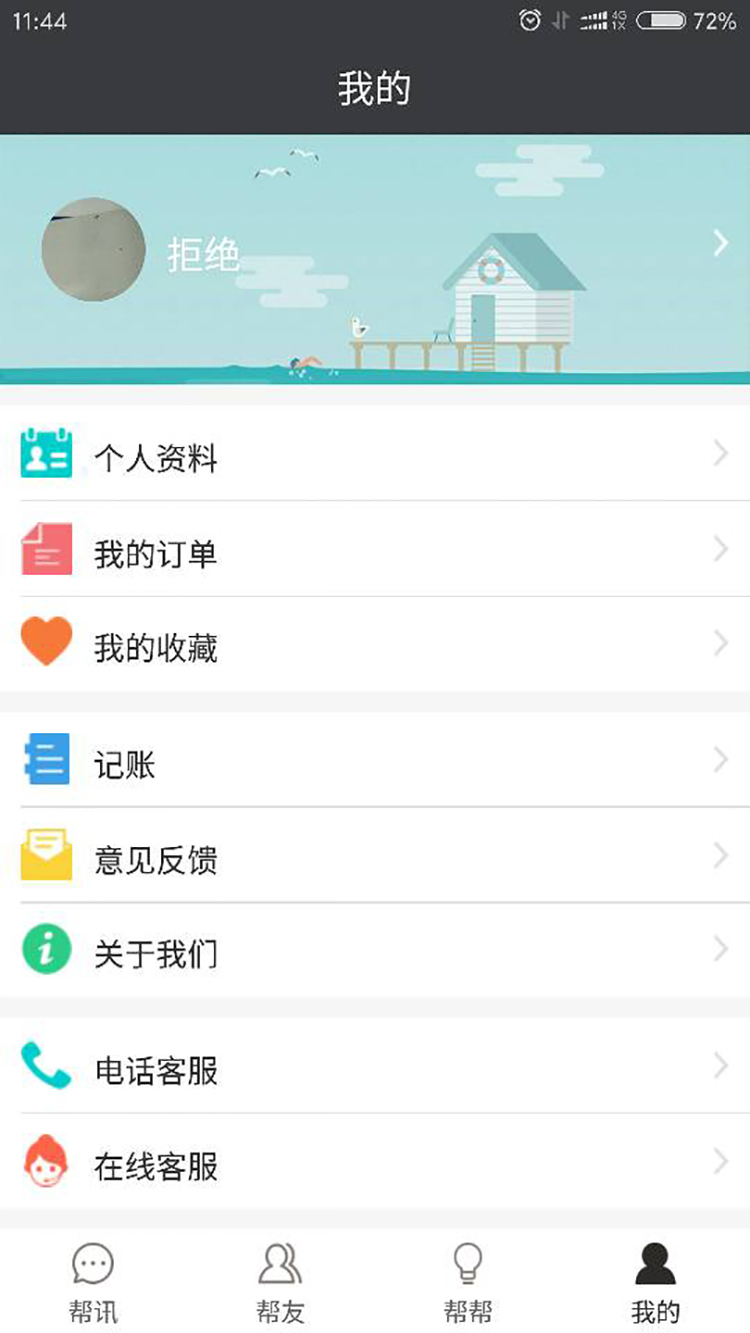Switch to the 帮讯 tab
The image size is (750, 1333).
pos(93,1283)
